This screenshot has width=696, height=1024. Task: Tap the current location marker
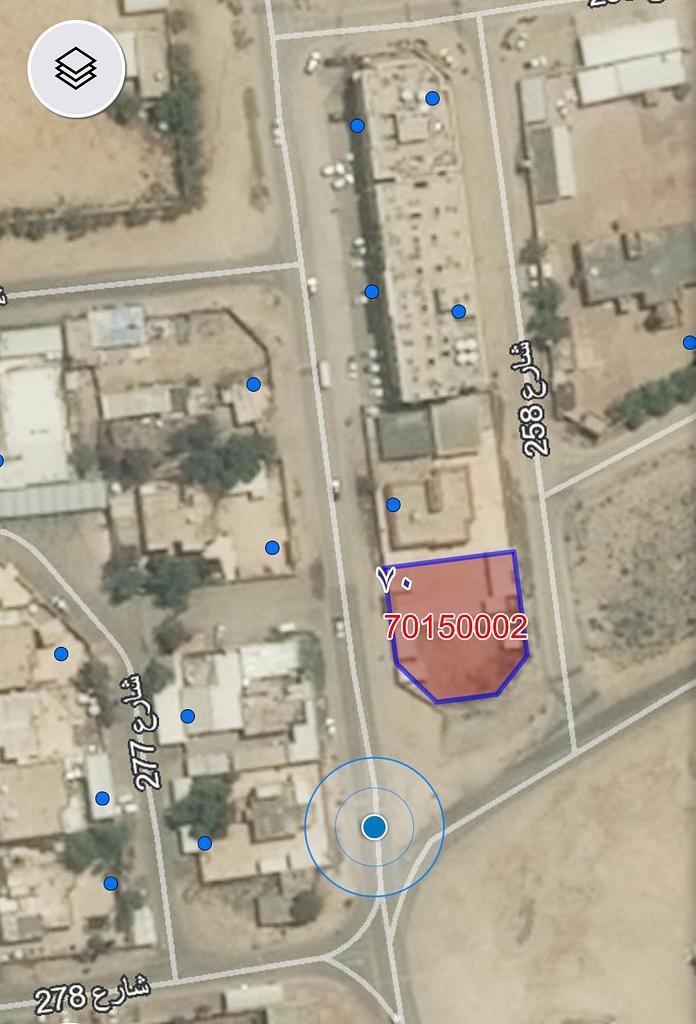pos(374,827)
